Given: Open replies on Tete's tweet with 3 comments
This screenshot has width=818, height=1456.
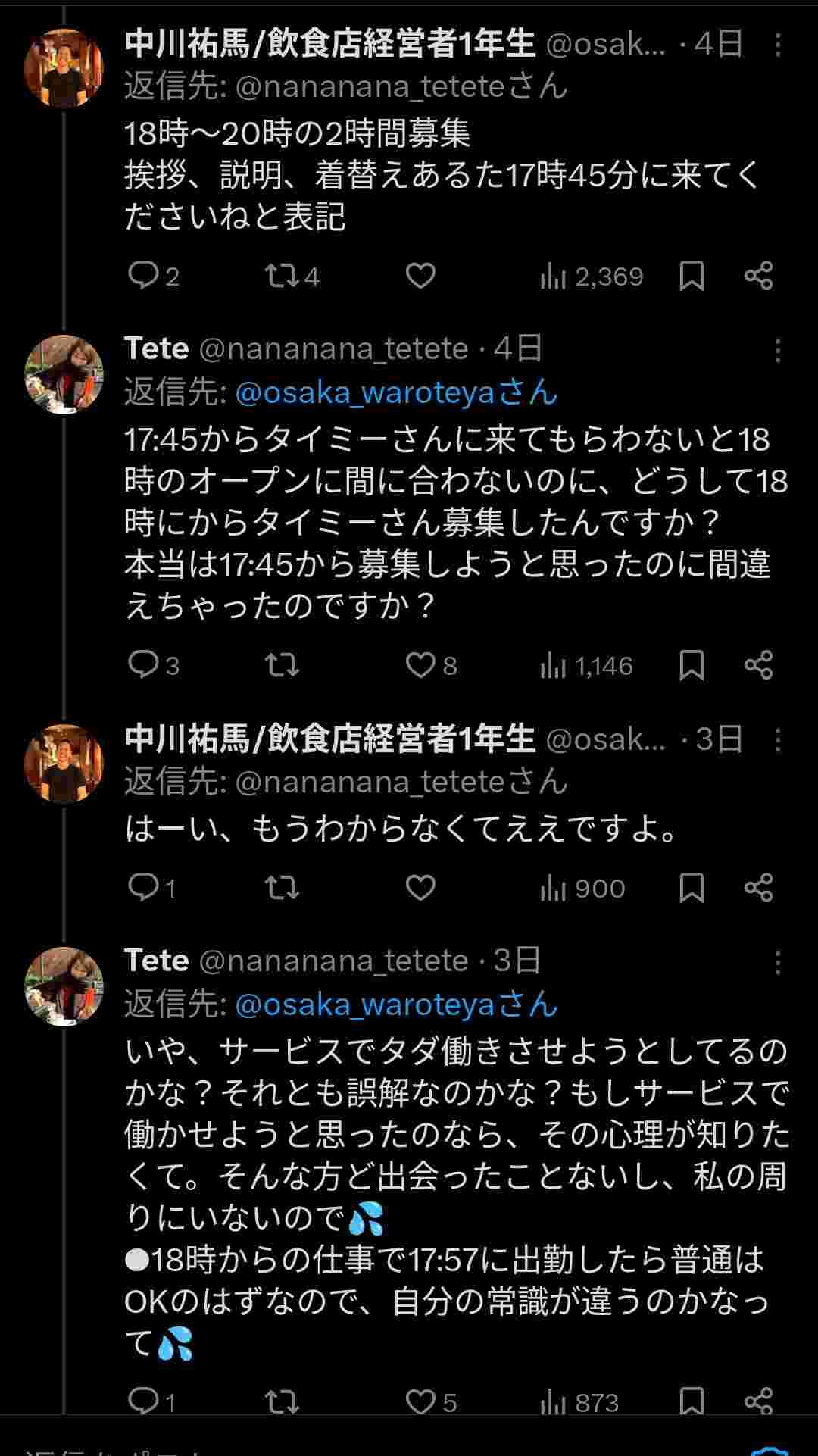Looking at the screenshot, I should [x=142, y=665].
